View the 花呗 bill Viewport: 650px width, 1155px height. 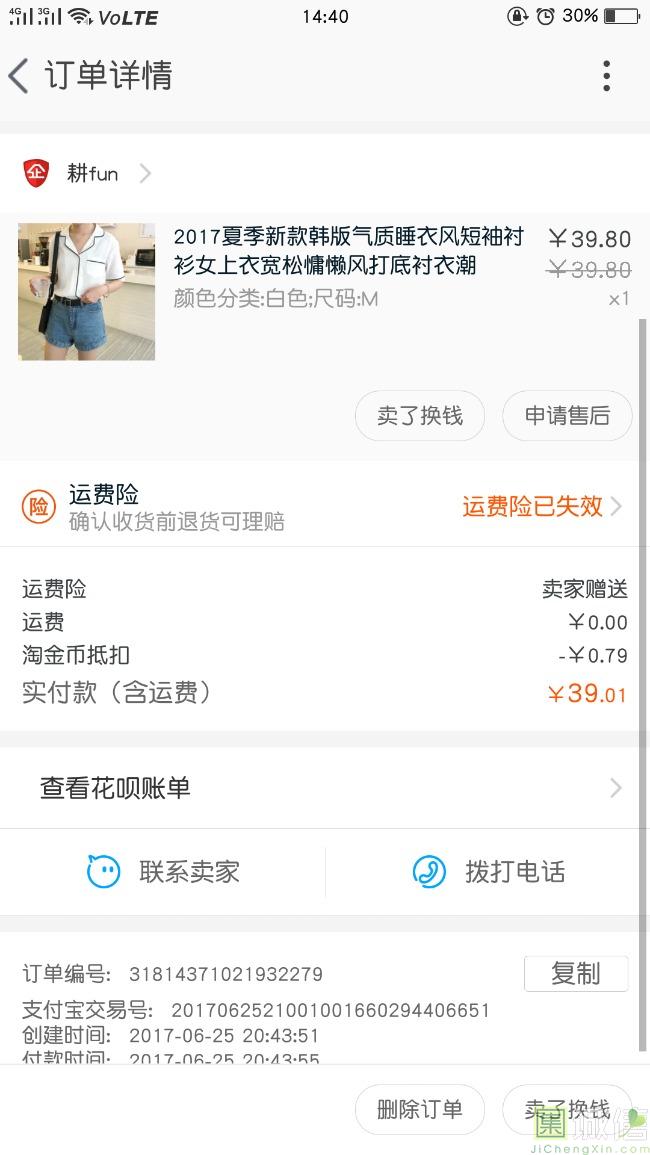325,788
